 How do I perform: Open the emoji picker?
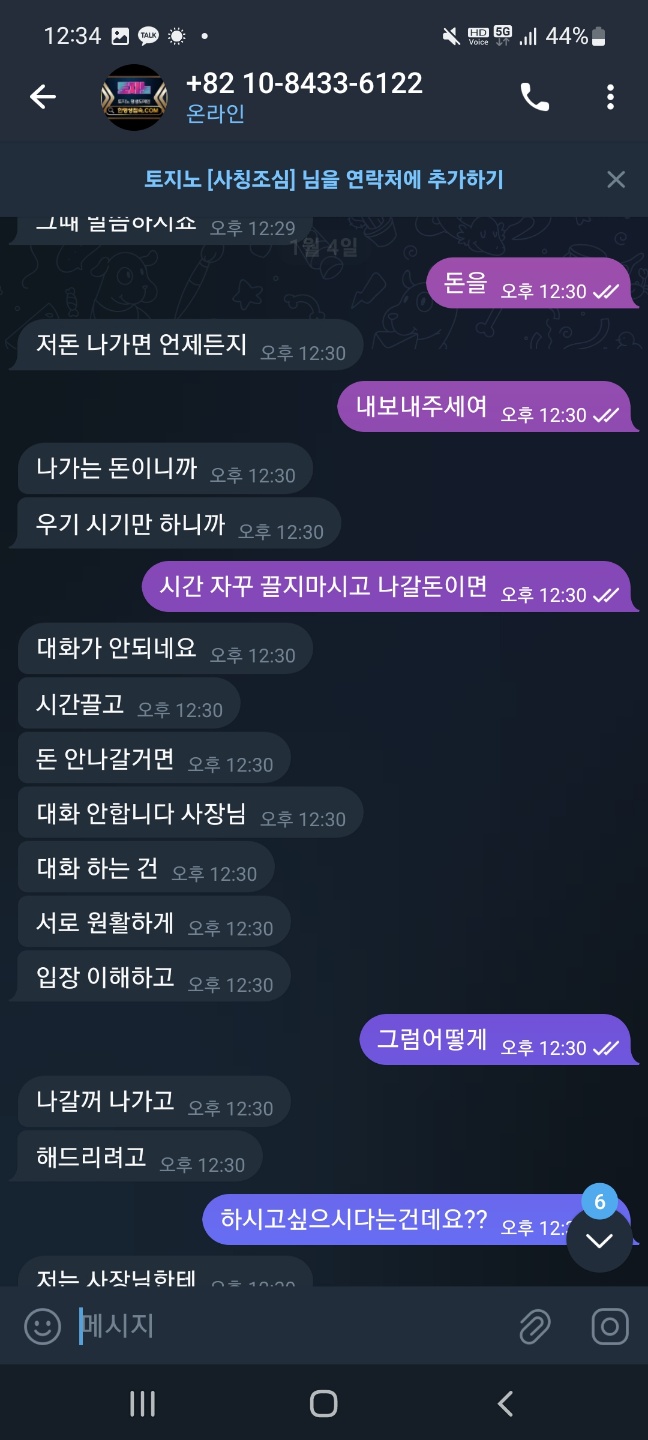coord(42,1327)
